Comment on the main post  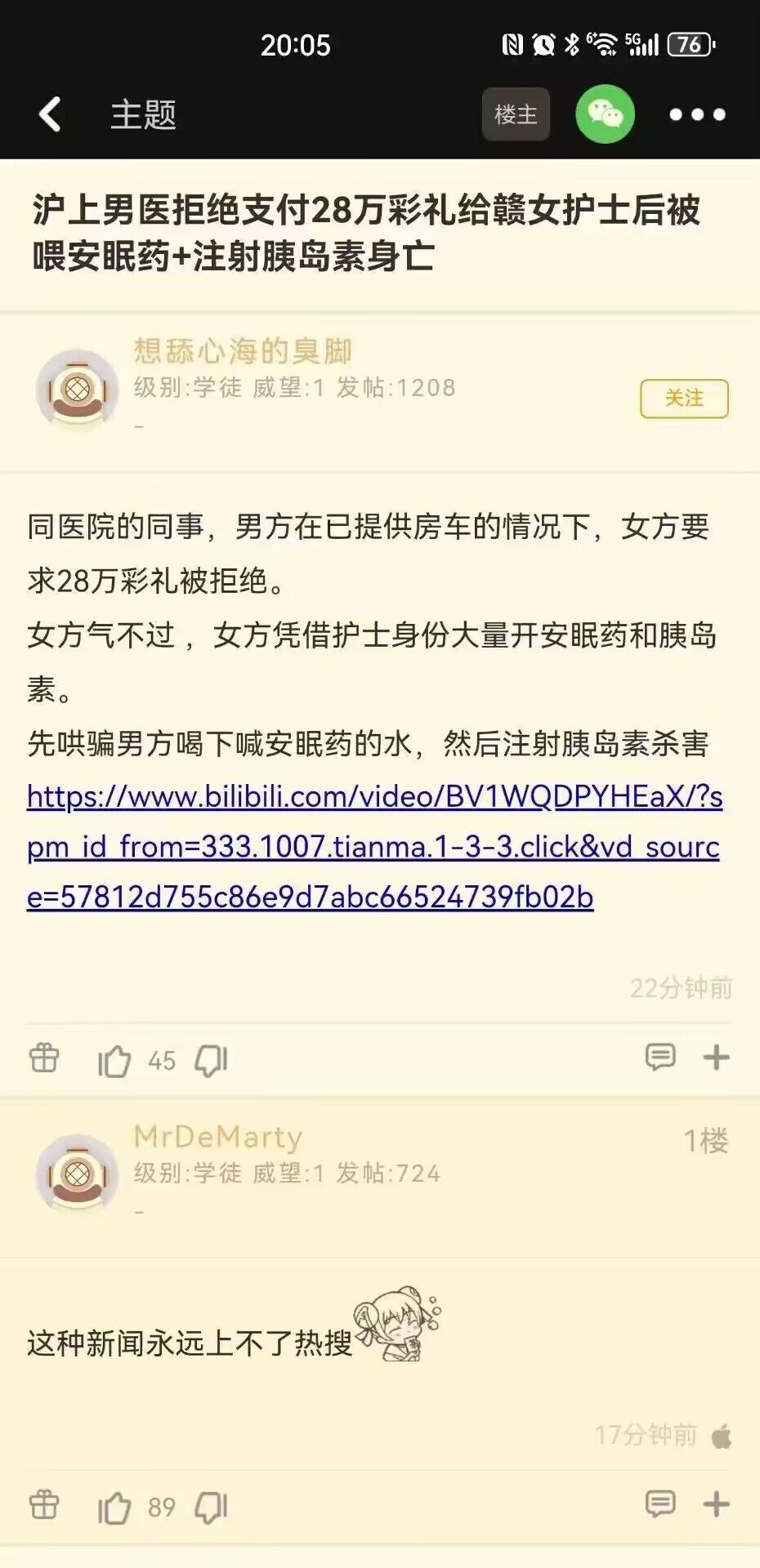(659, 1058)
